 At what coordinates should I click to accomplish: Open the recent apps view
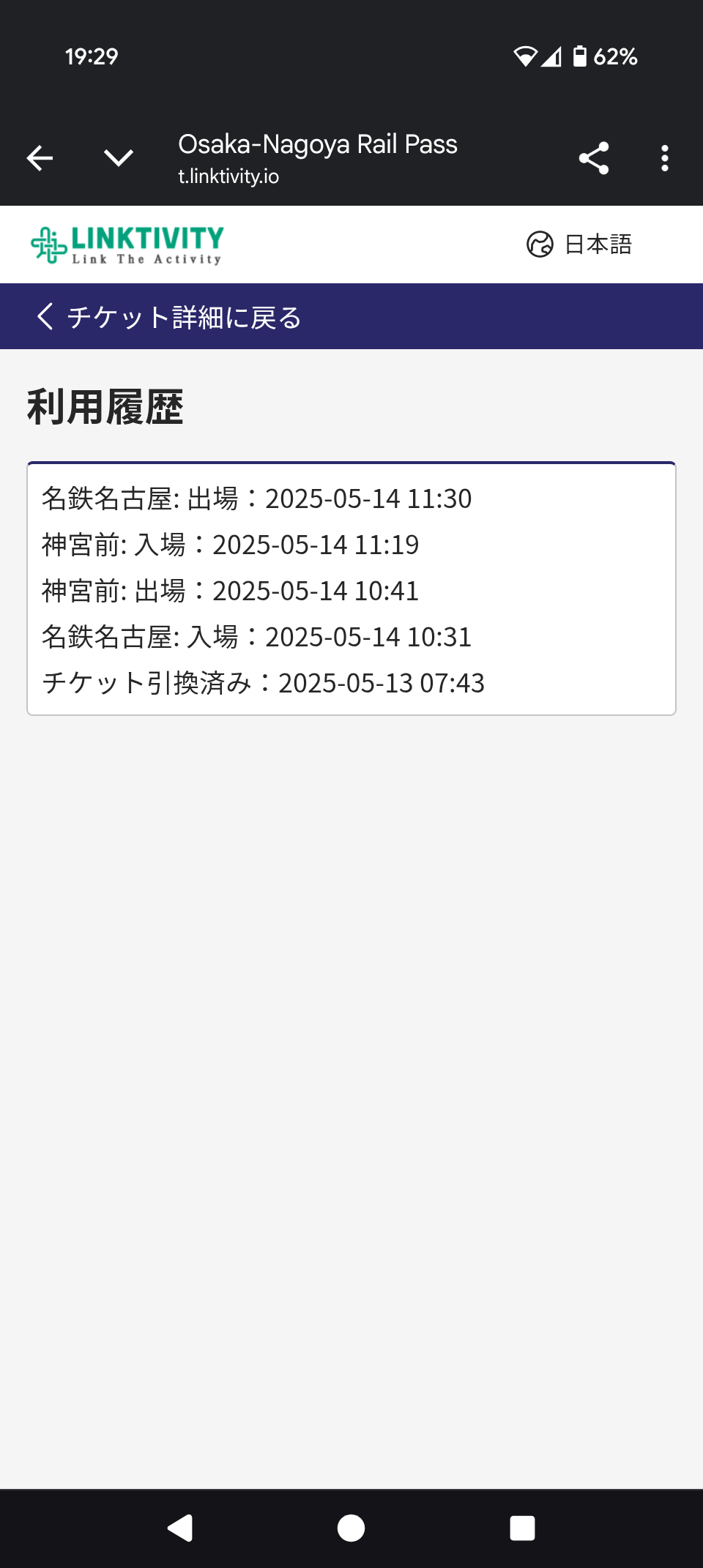pos(522,1528)
